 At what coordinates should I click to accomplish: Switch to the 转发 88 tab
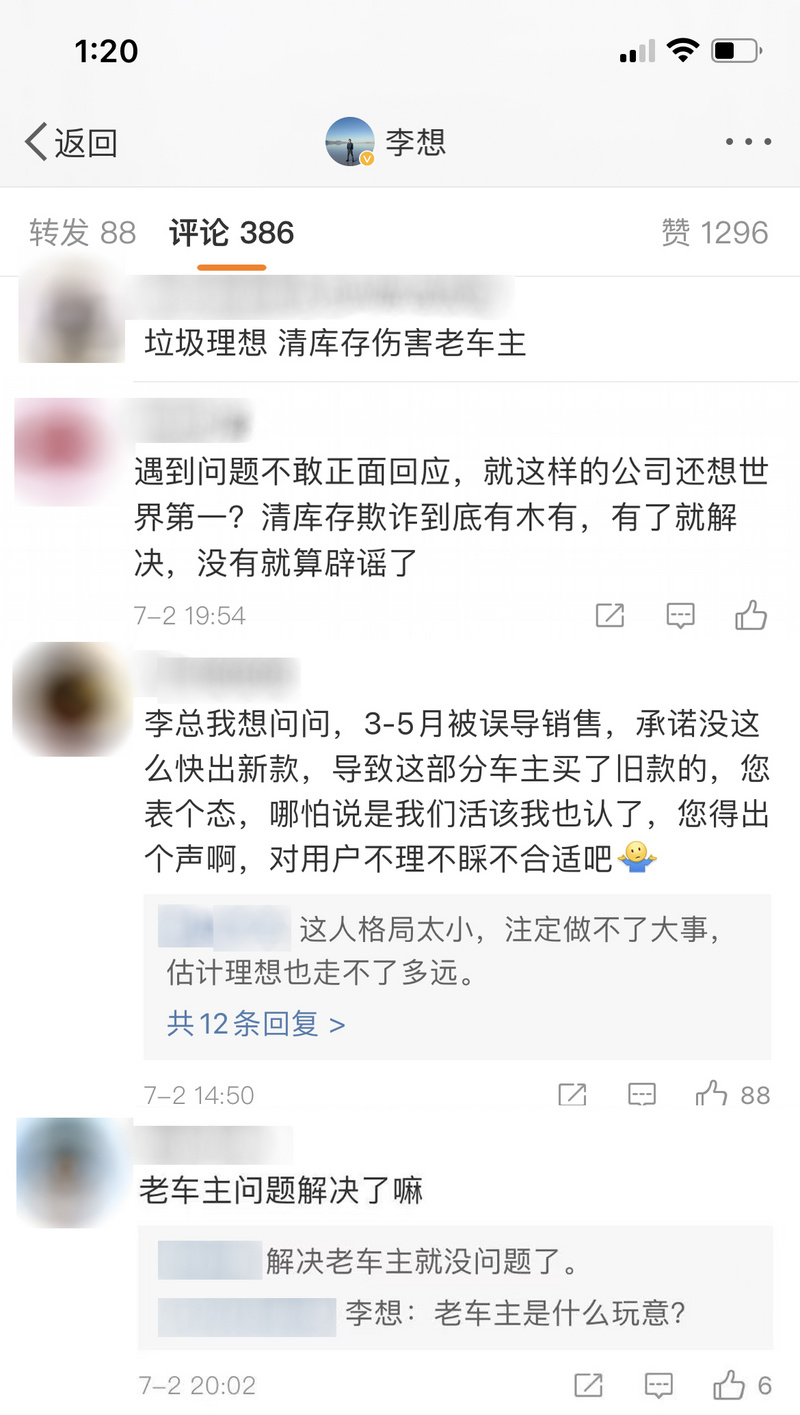pyautogui.click(x=82, y=233)
